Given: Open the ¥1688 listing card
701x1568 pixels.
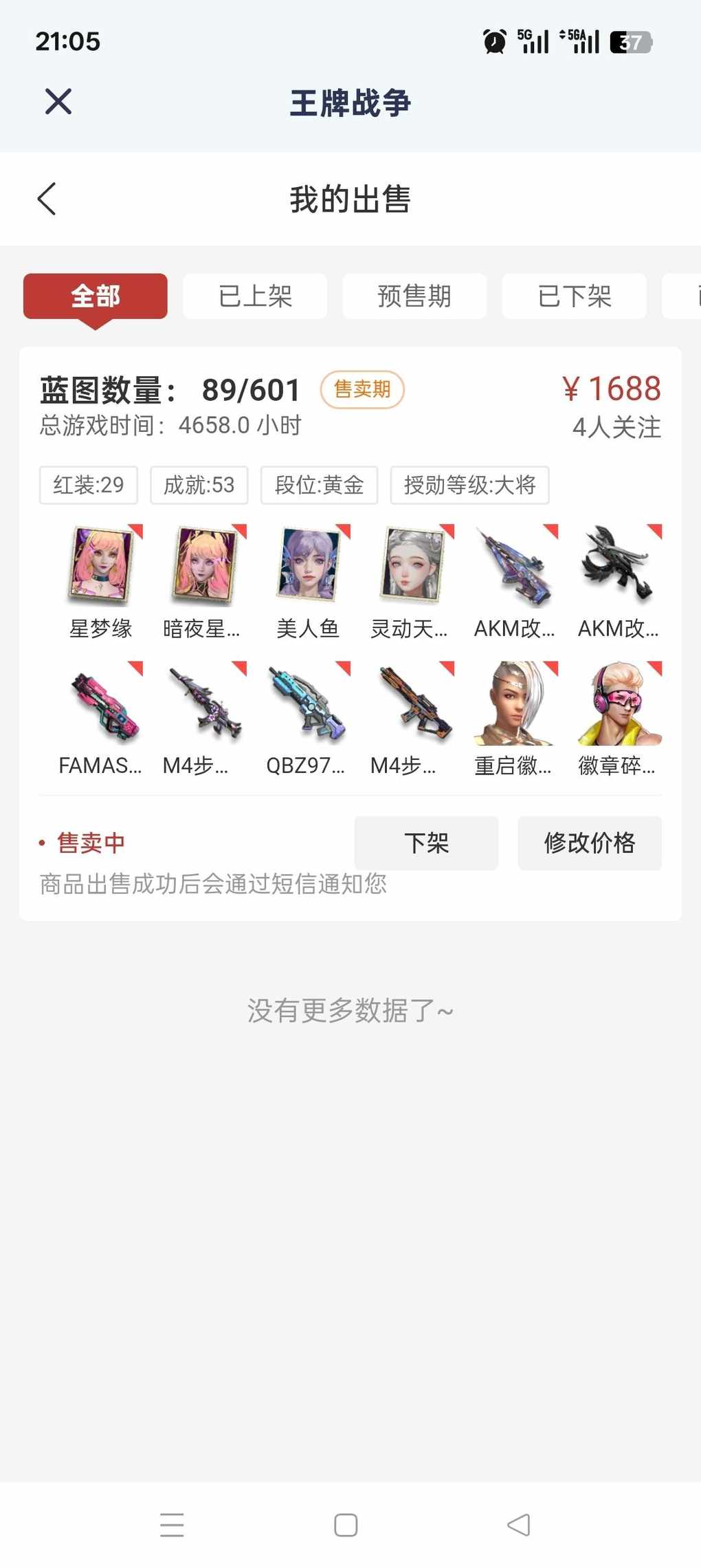Looking at the screenshot, I should 350,406.
